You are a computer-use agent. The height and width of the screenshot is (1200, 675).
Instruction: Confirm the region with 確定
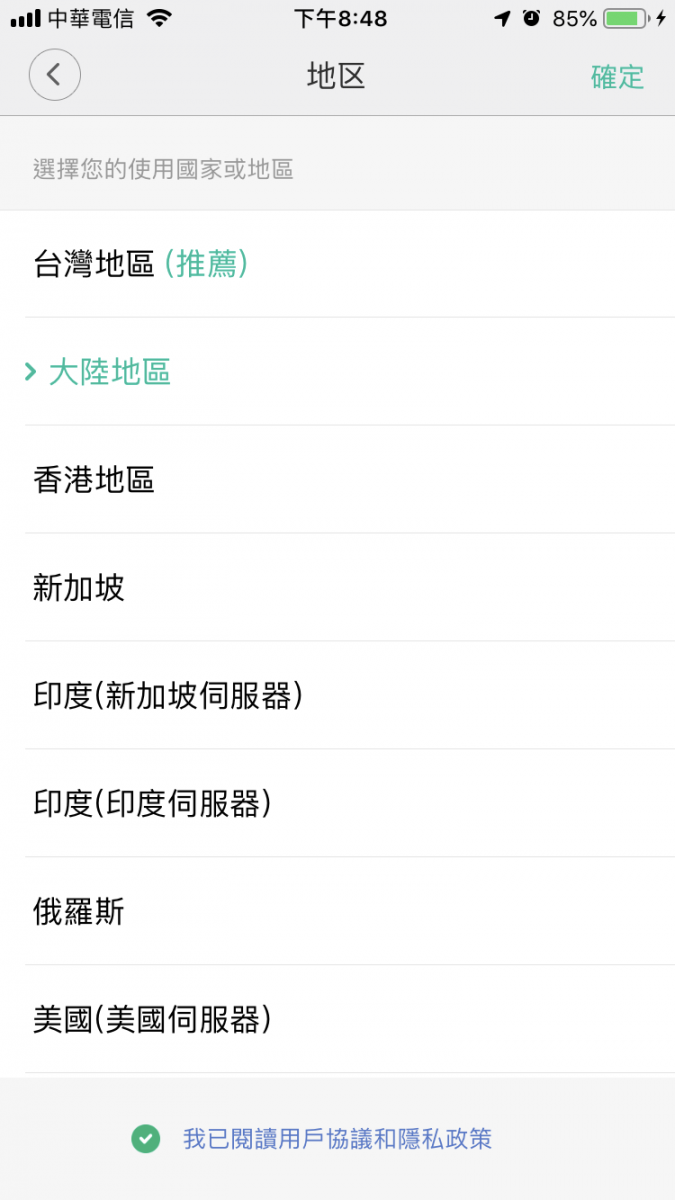coord(617,77)
